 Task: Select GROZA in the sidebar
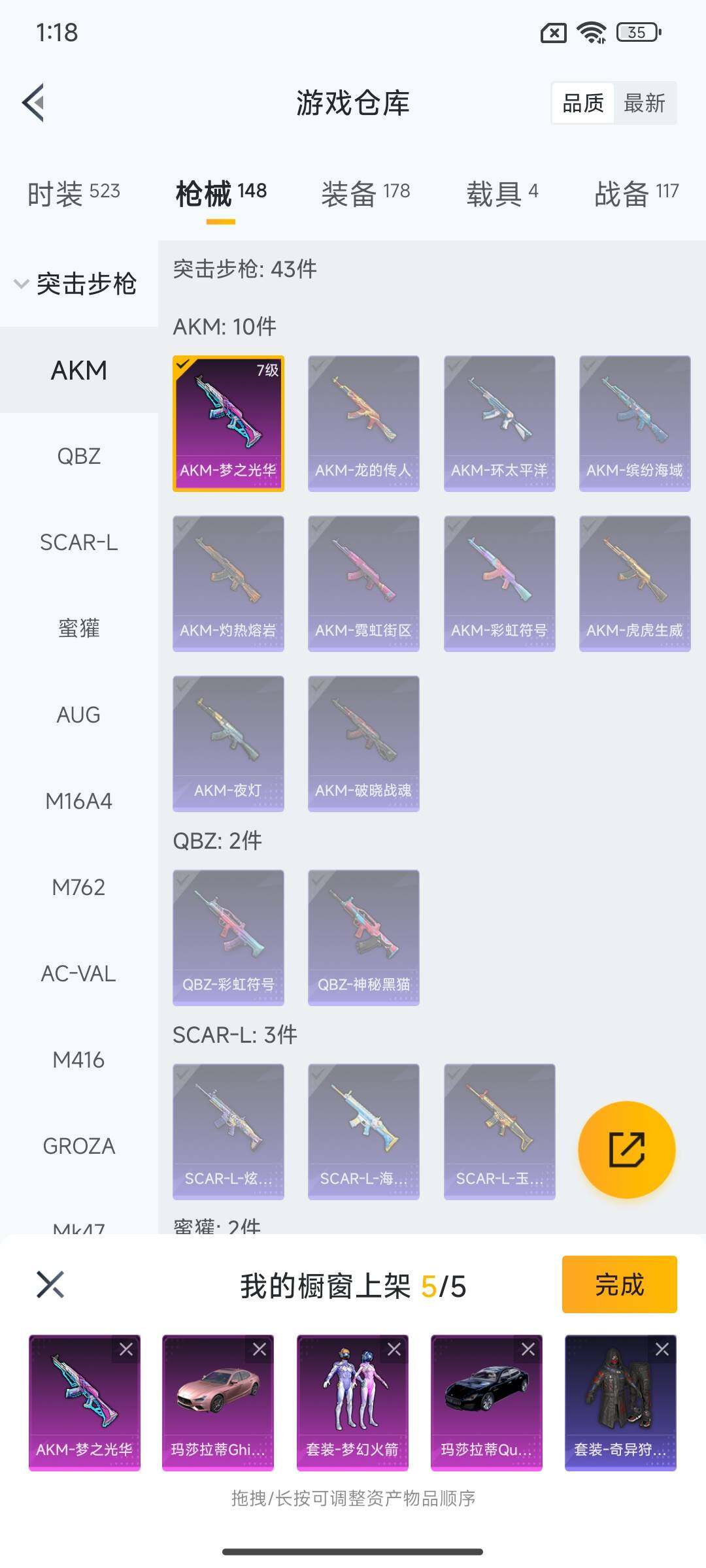tap(78, 1146)
